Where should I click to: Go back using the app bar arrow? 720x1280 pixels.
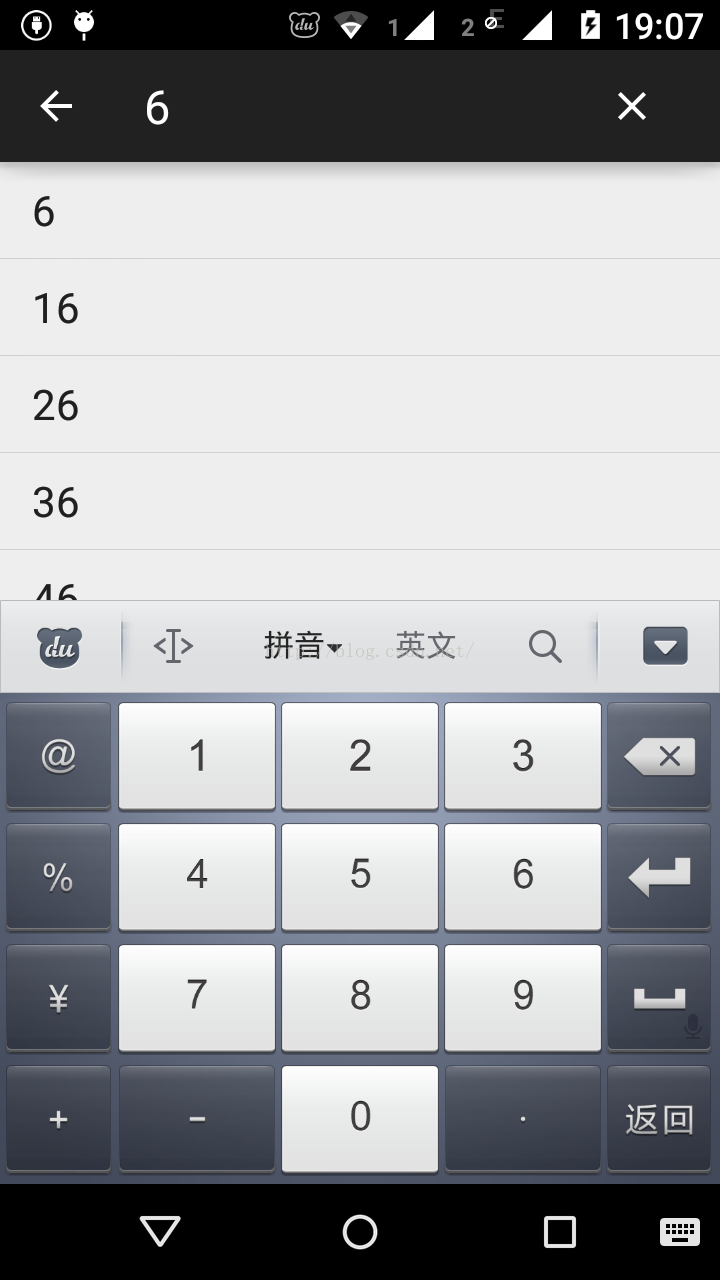click(x=56, y=106)
